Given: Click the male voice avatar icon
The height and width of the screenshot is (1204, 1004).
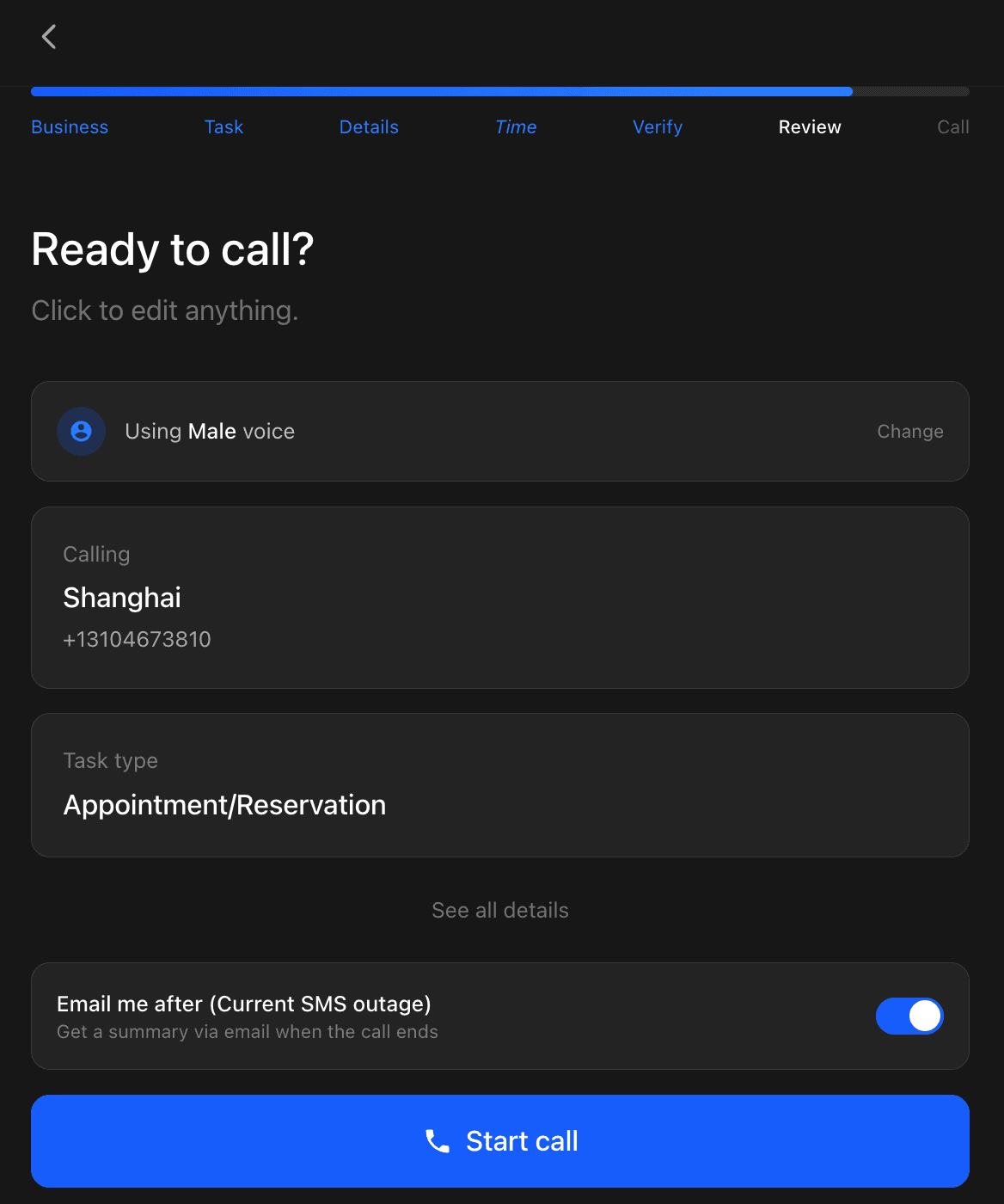Looking at the screenshot, I should click(81, 431).
